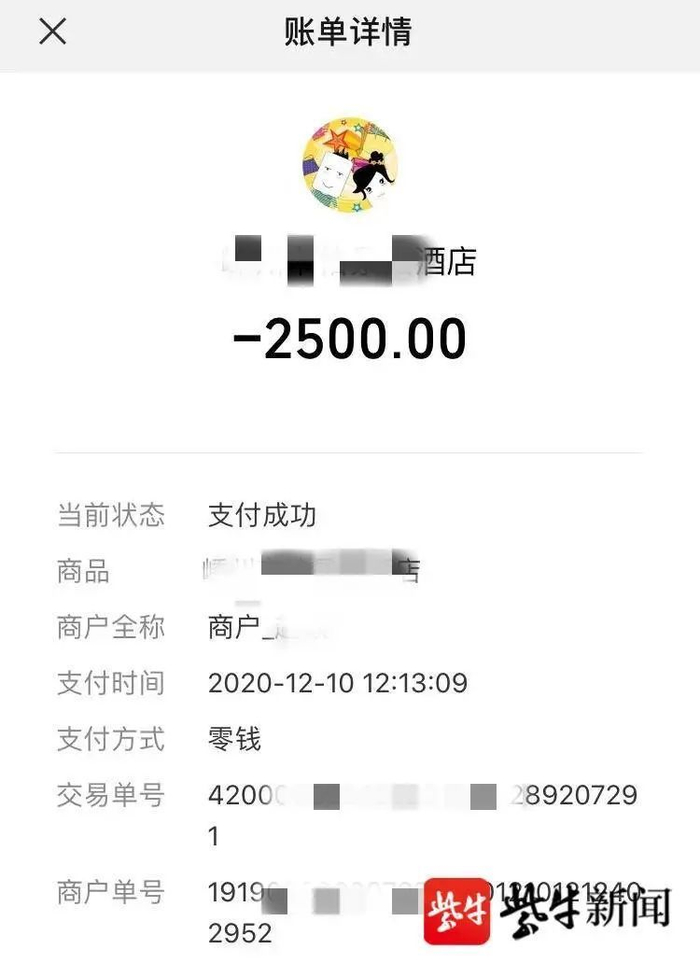The height and width of the screenshot is (974, 700).
Task: Close the bill details page
Action: click(x=52, y=32)
